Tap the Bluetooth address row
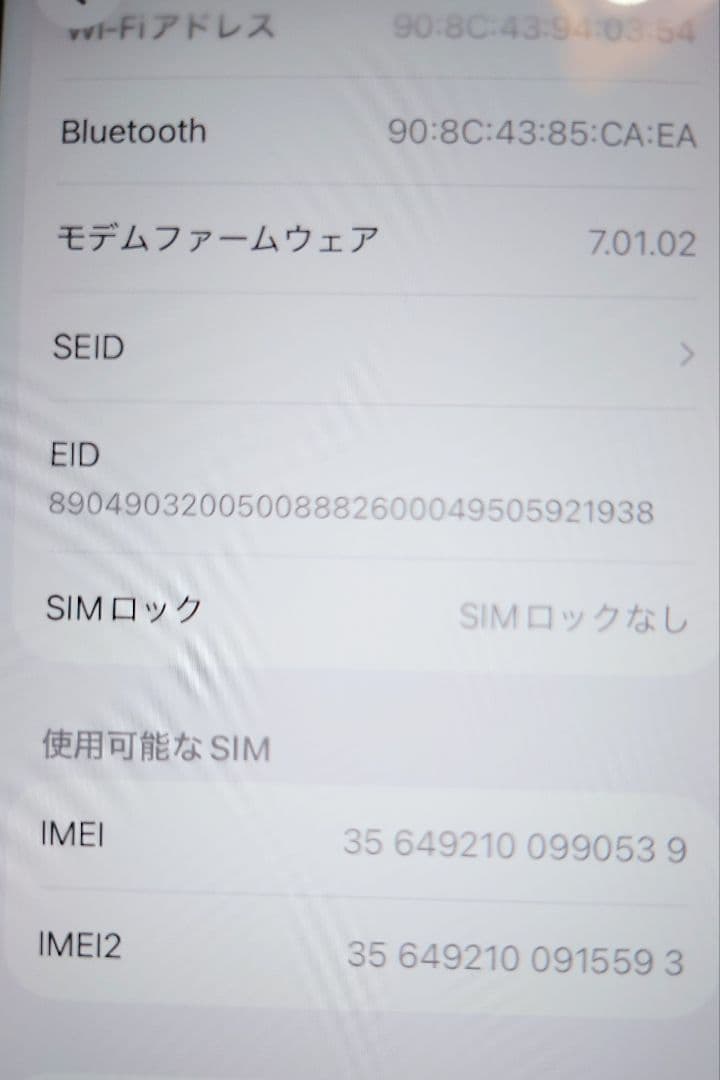 coord(360,132)
